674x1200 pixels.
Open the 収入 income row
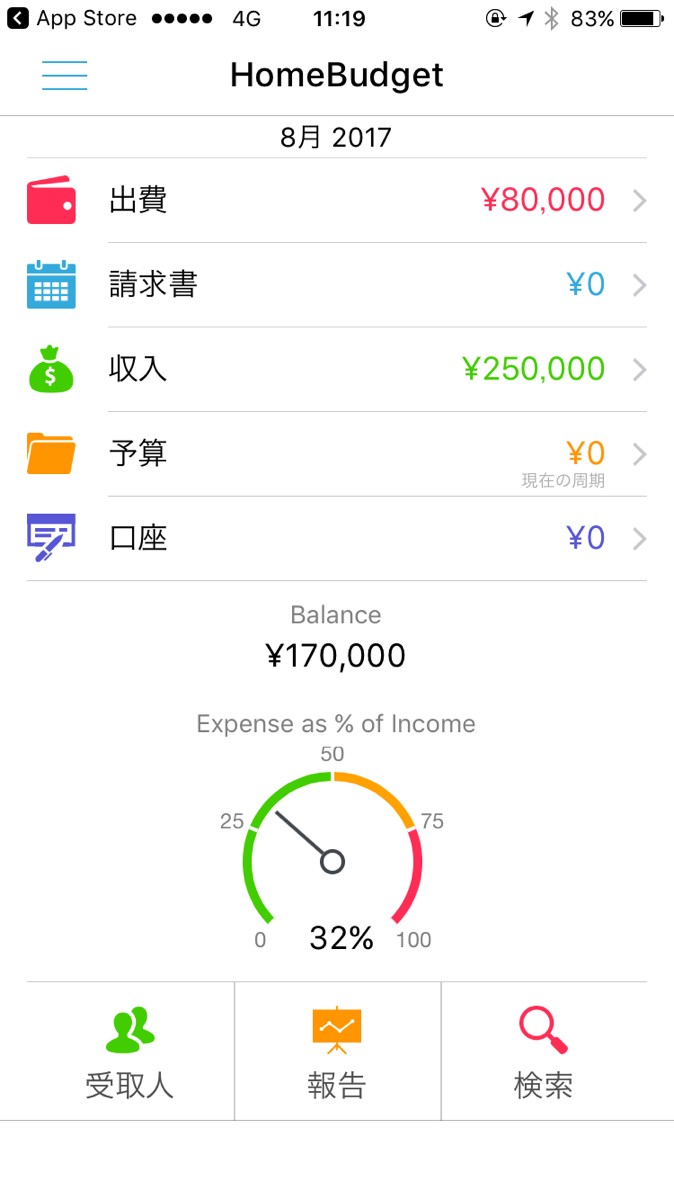coord(337,370)
